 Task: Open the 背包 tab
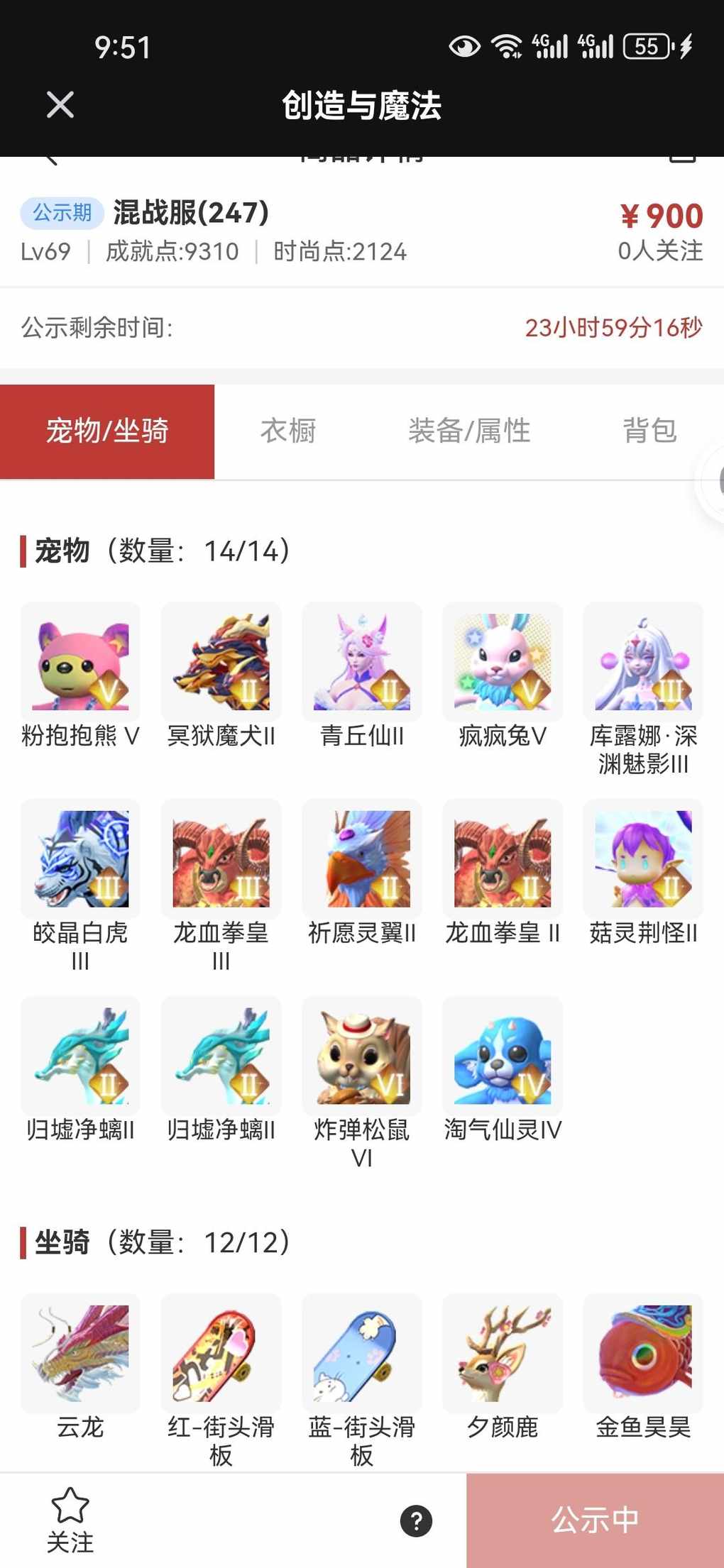coord(649,431)
